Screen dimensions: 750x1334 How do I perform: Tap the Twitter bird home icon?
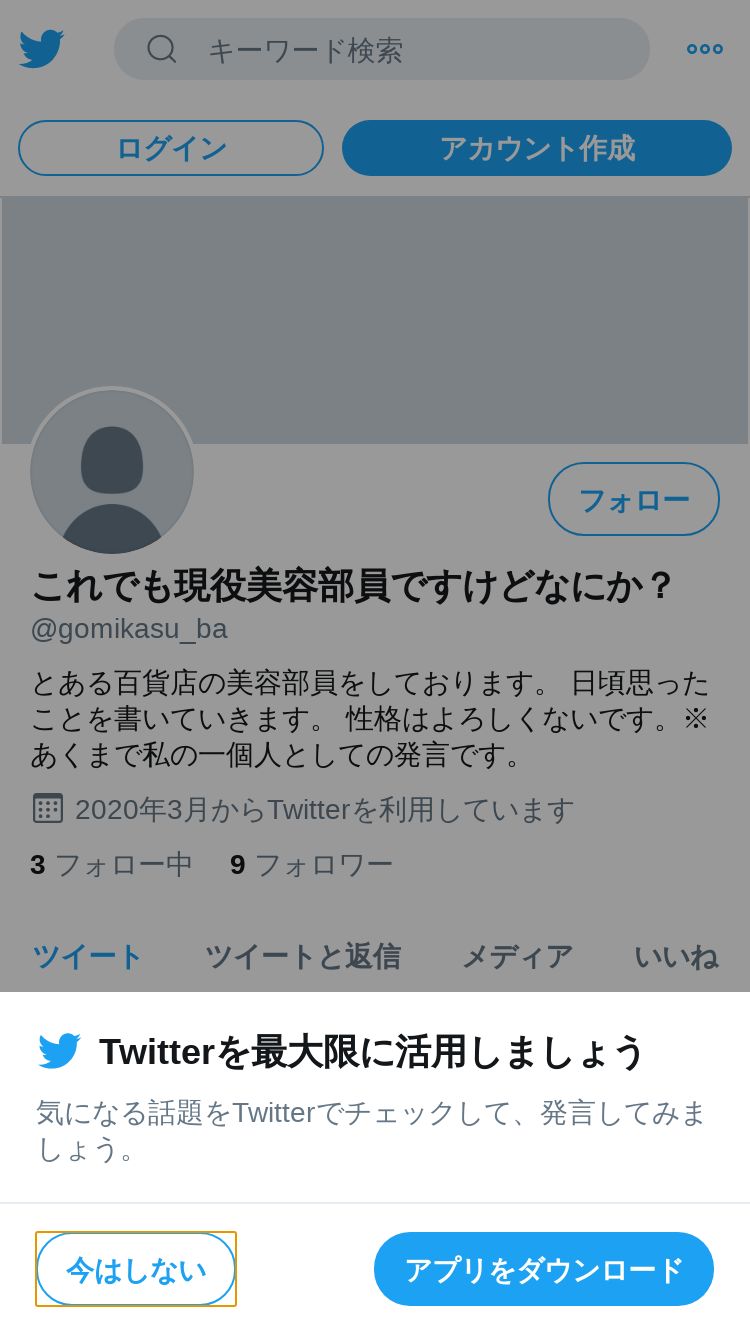42,49
